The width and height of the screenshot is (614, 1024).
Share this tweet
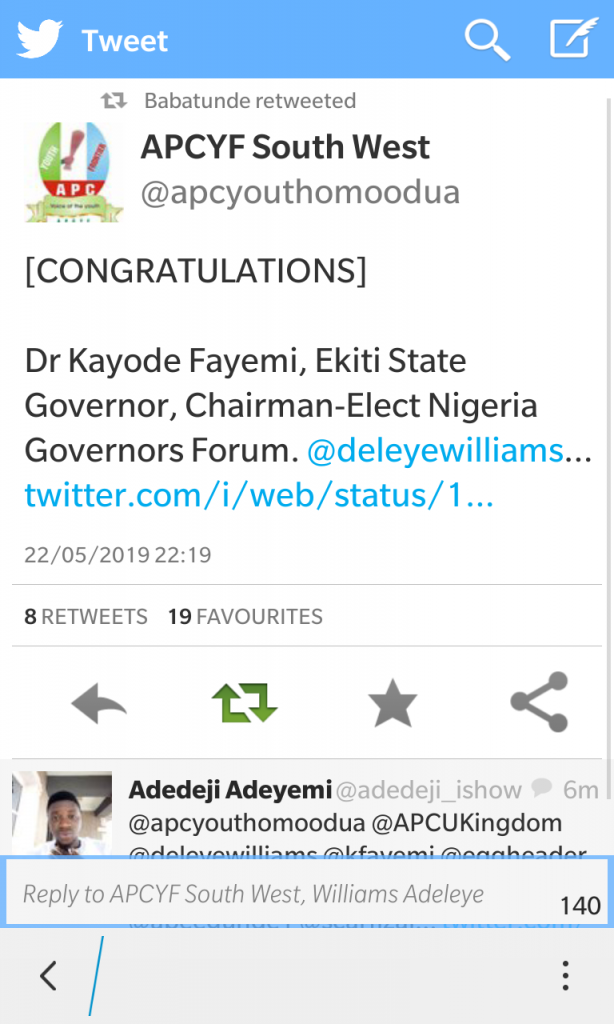click(539, 702)
